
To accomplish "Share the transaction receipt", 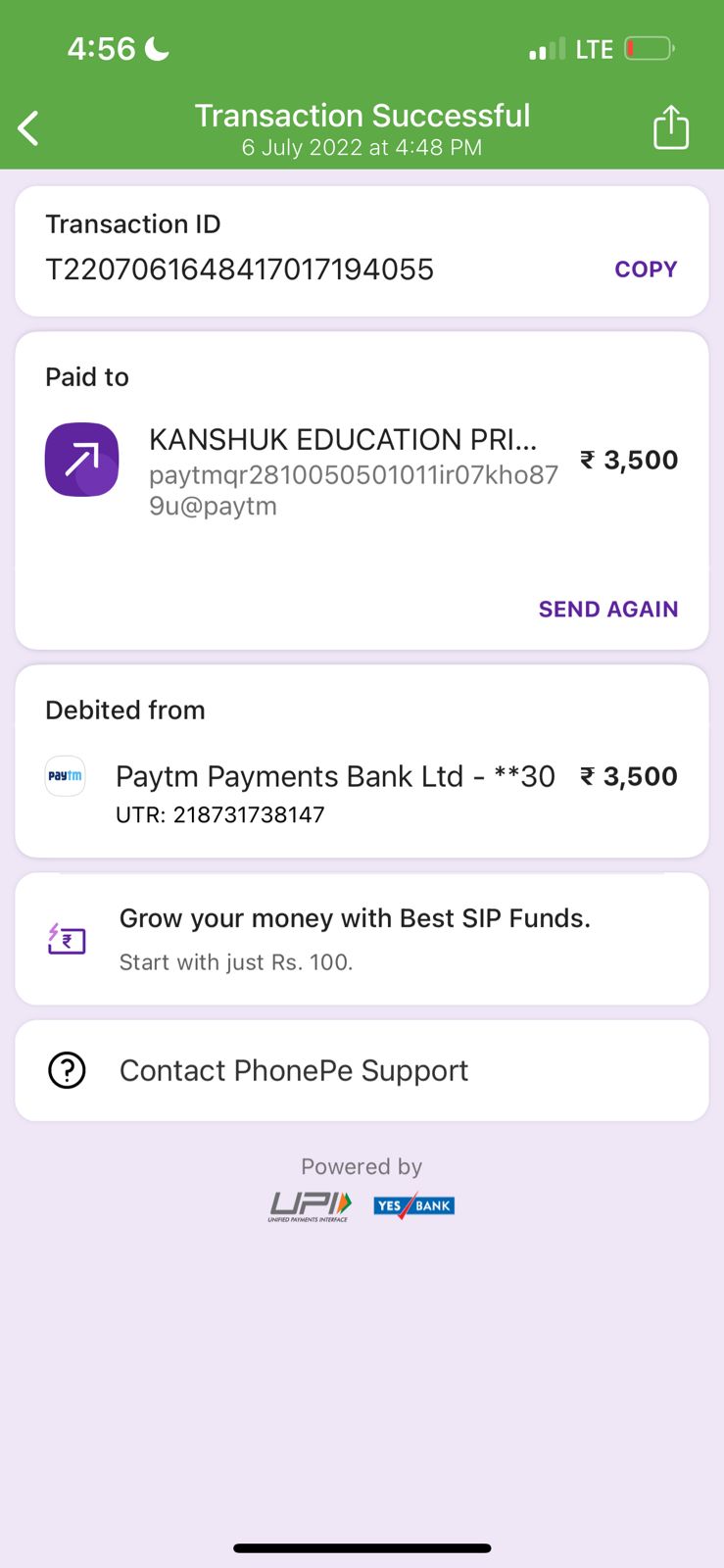I will click(x=671, y=128).
